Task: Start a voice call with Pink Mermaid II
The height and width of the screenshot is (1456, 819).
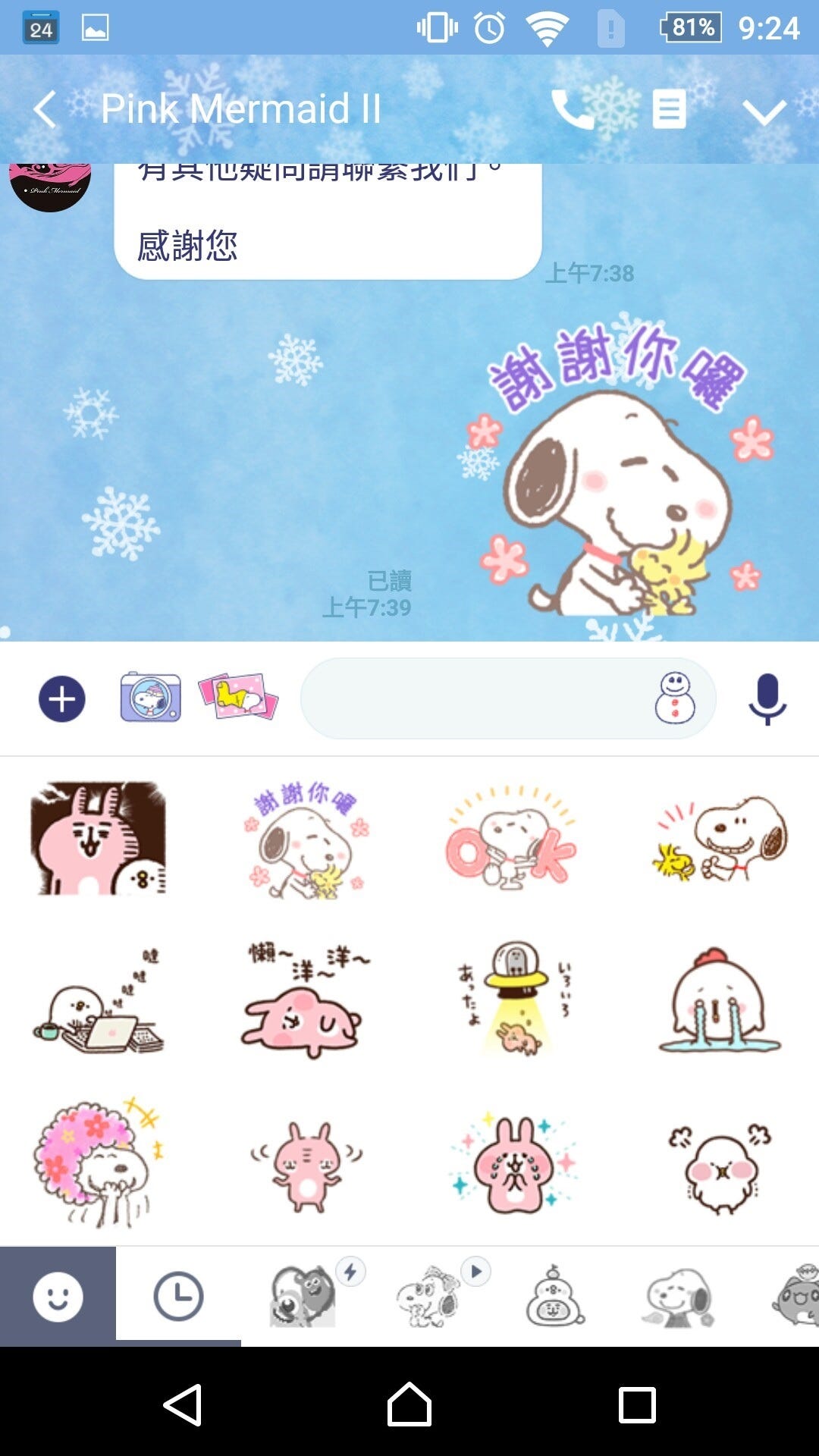Action: click(x=572, y=109)
